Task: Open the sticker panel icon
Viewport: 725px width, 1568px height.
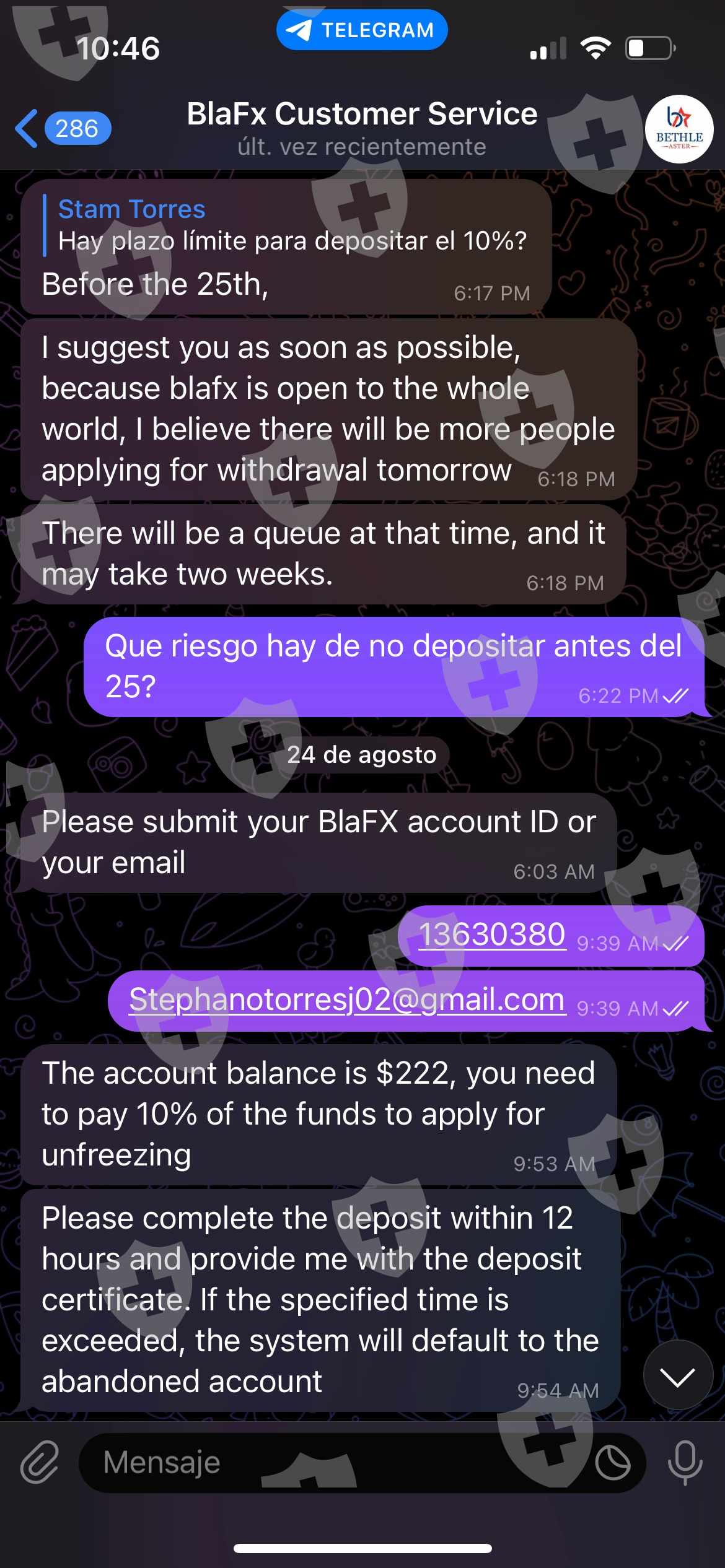Action: 612,1463
